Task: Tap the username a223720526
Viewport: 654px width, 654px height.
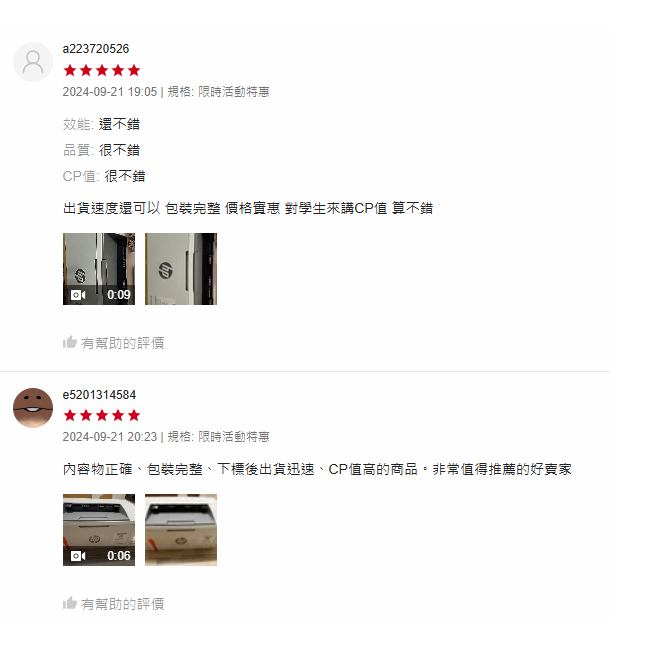Action: click(x=96, y=49)
